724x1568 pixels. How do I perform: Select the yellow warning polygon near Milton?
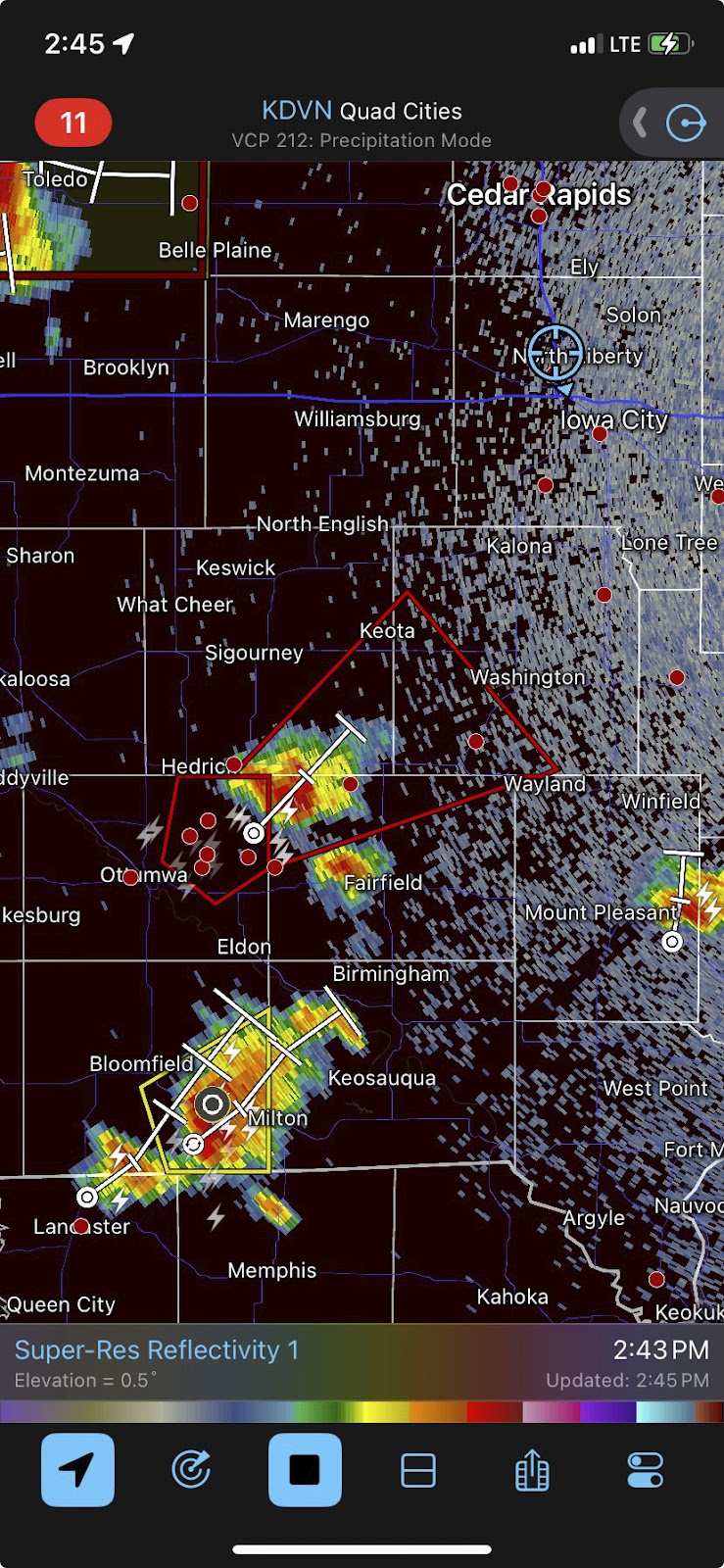click(207, 1105)
